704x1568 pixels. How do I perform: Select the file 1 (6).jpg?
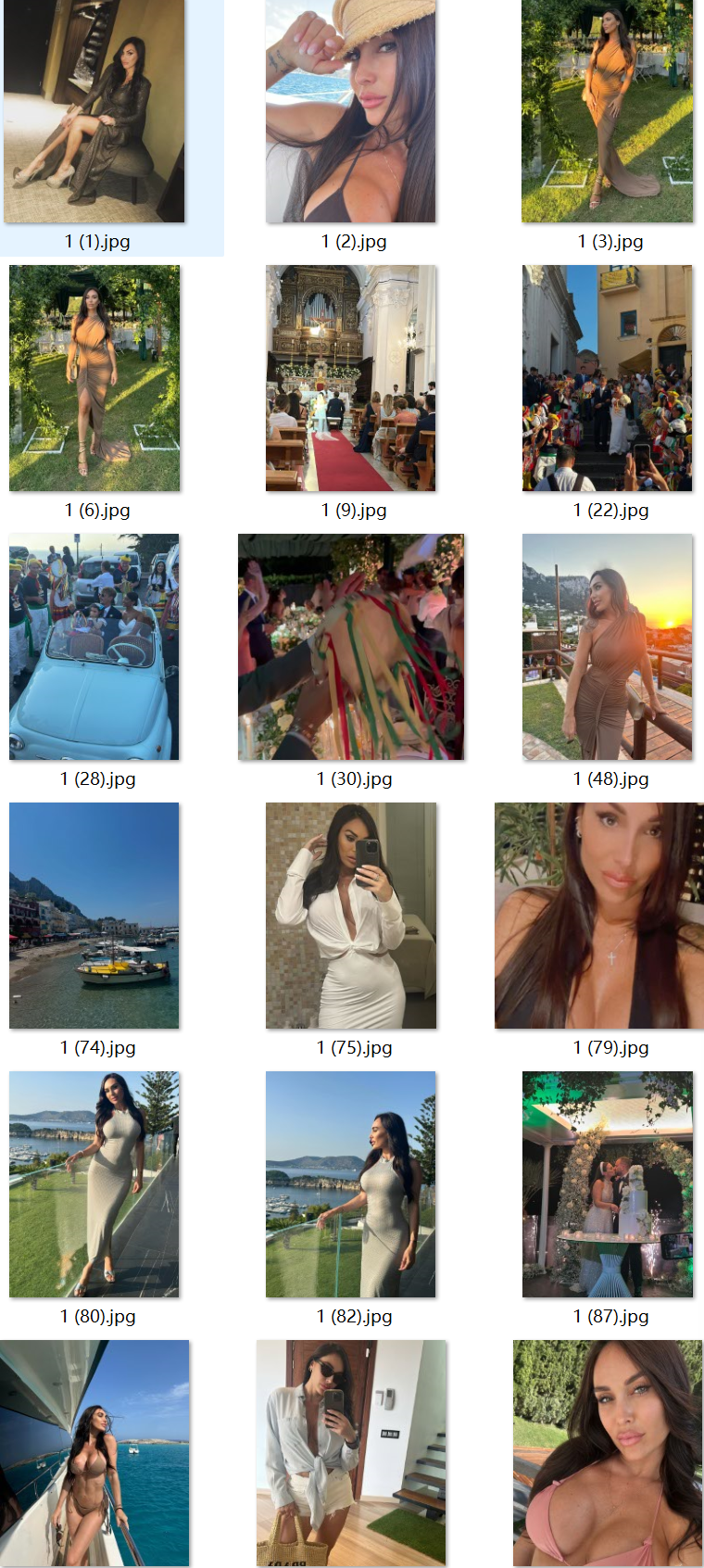94,378
